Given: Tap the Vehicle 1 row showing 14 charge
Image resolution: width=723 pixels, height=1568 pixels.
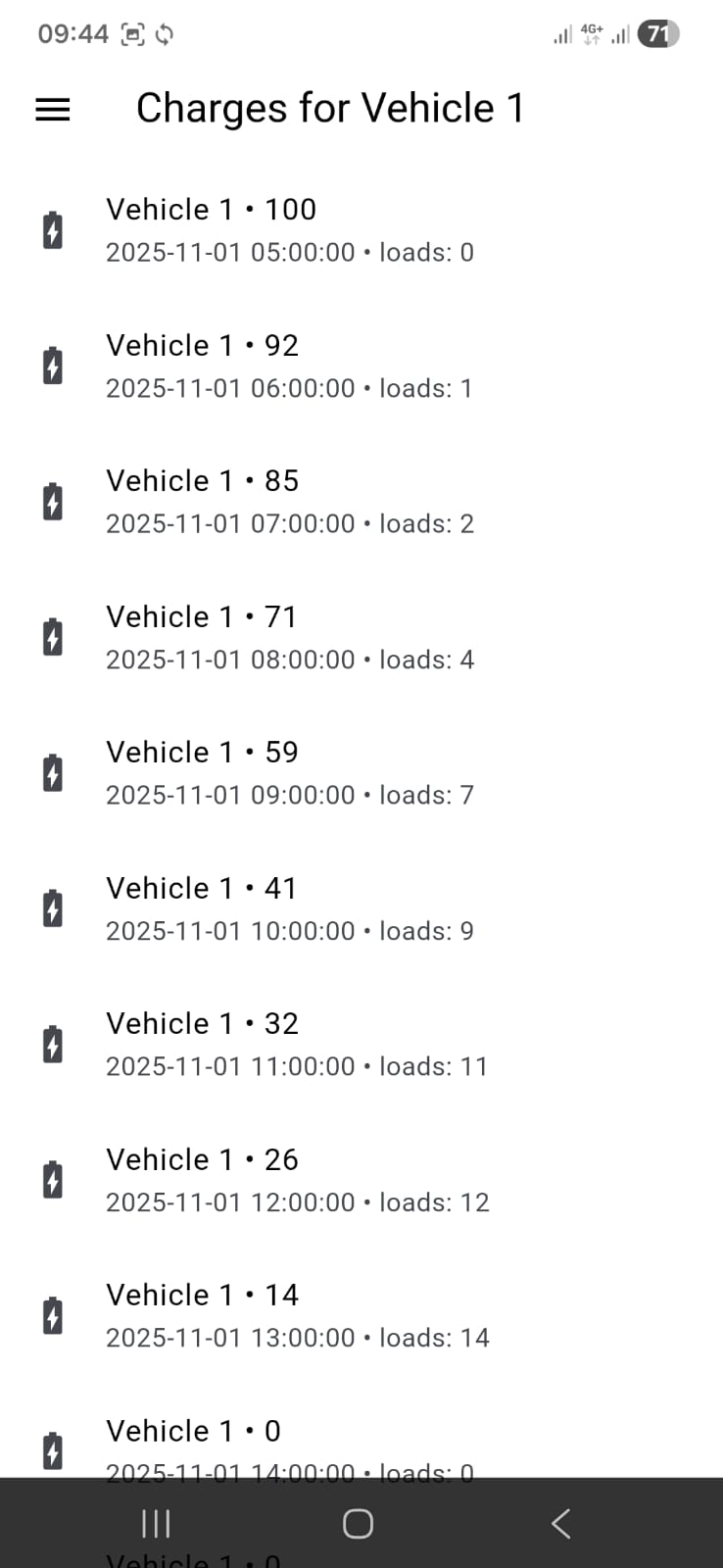Looking at the screenshot, I should [361, 1316].
